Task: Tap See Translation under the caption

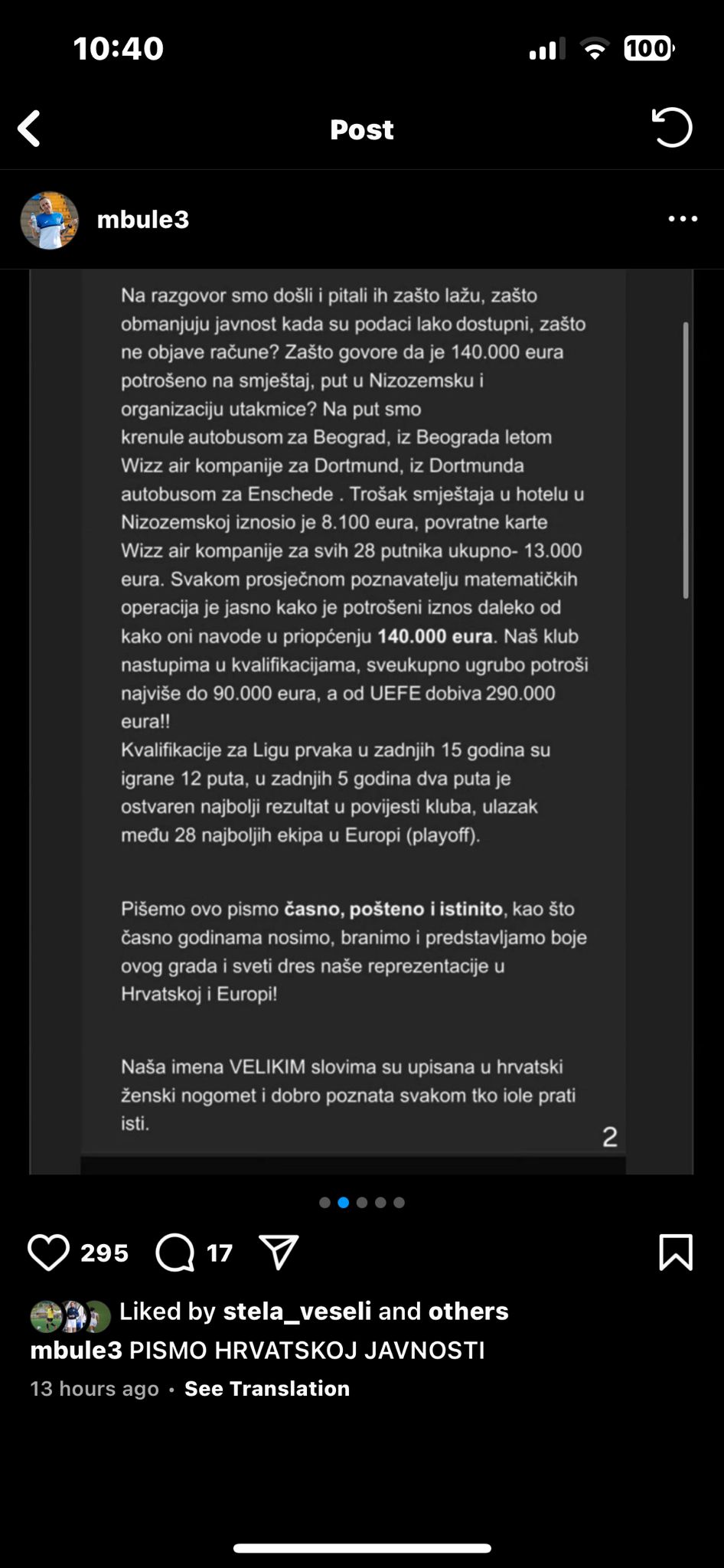Action: [x=267, y=1389]
